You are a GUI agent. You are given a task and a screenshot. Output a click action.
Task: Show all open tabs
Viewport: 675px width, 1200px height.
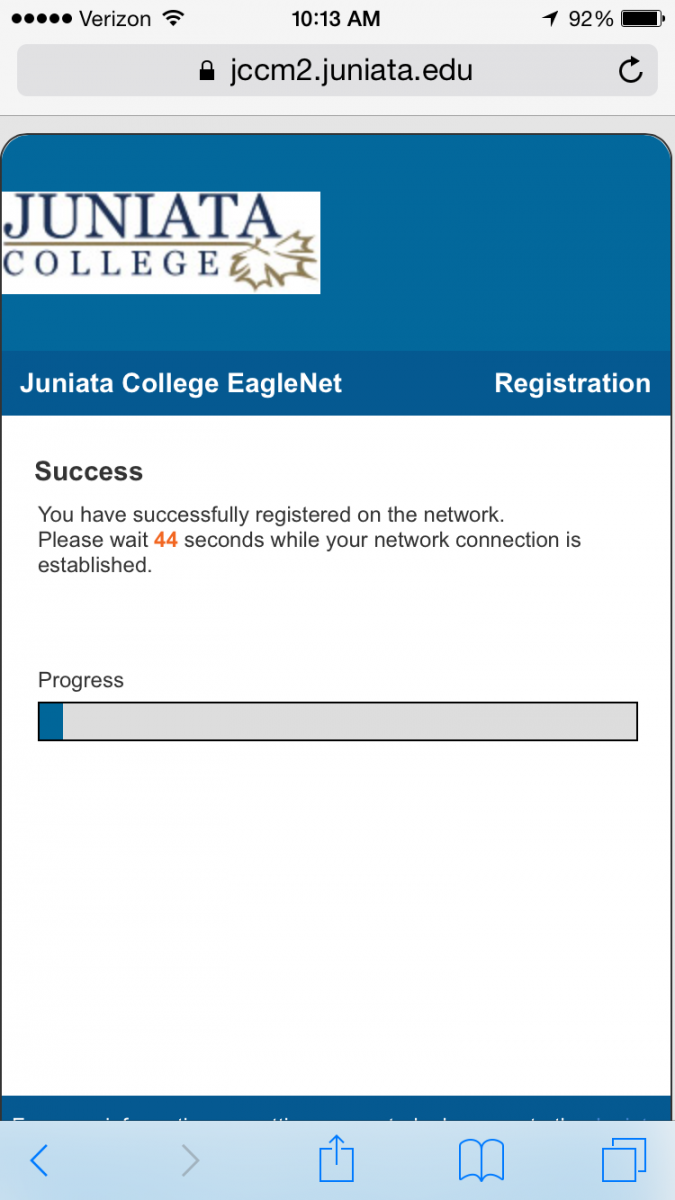tap(625, 1161)
